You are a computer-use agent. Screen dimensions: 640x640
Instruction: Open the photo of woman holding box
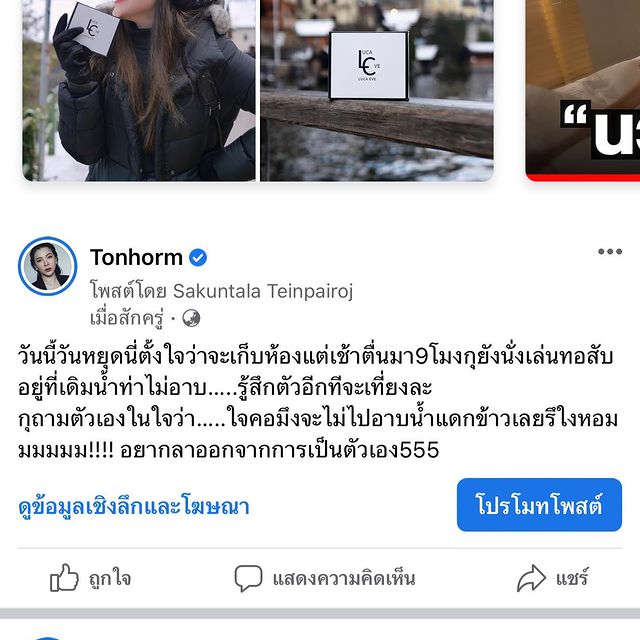click(x=138, y=90)
